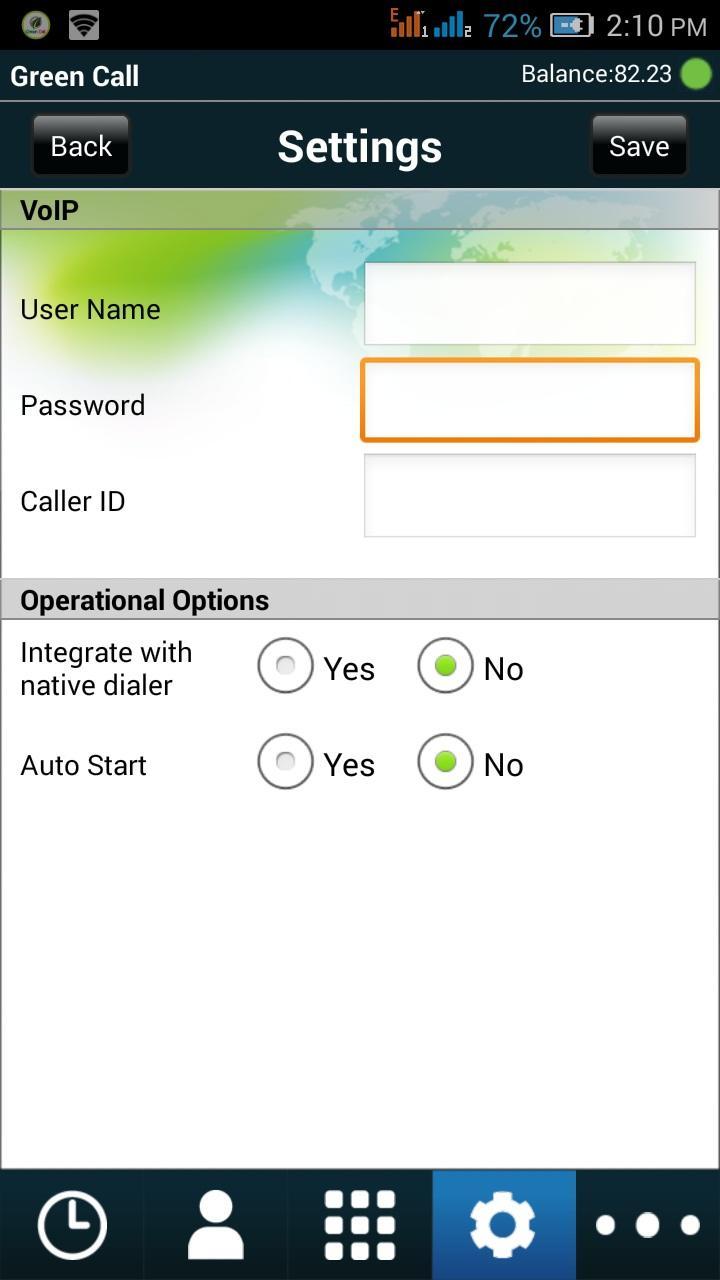This screenshot has height=1280, width=720.
Task: Set Auto Start to No
Action: 446,762
